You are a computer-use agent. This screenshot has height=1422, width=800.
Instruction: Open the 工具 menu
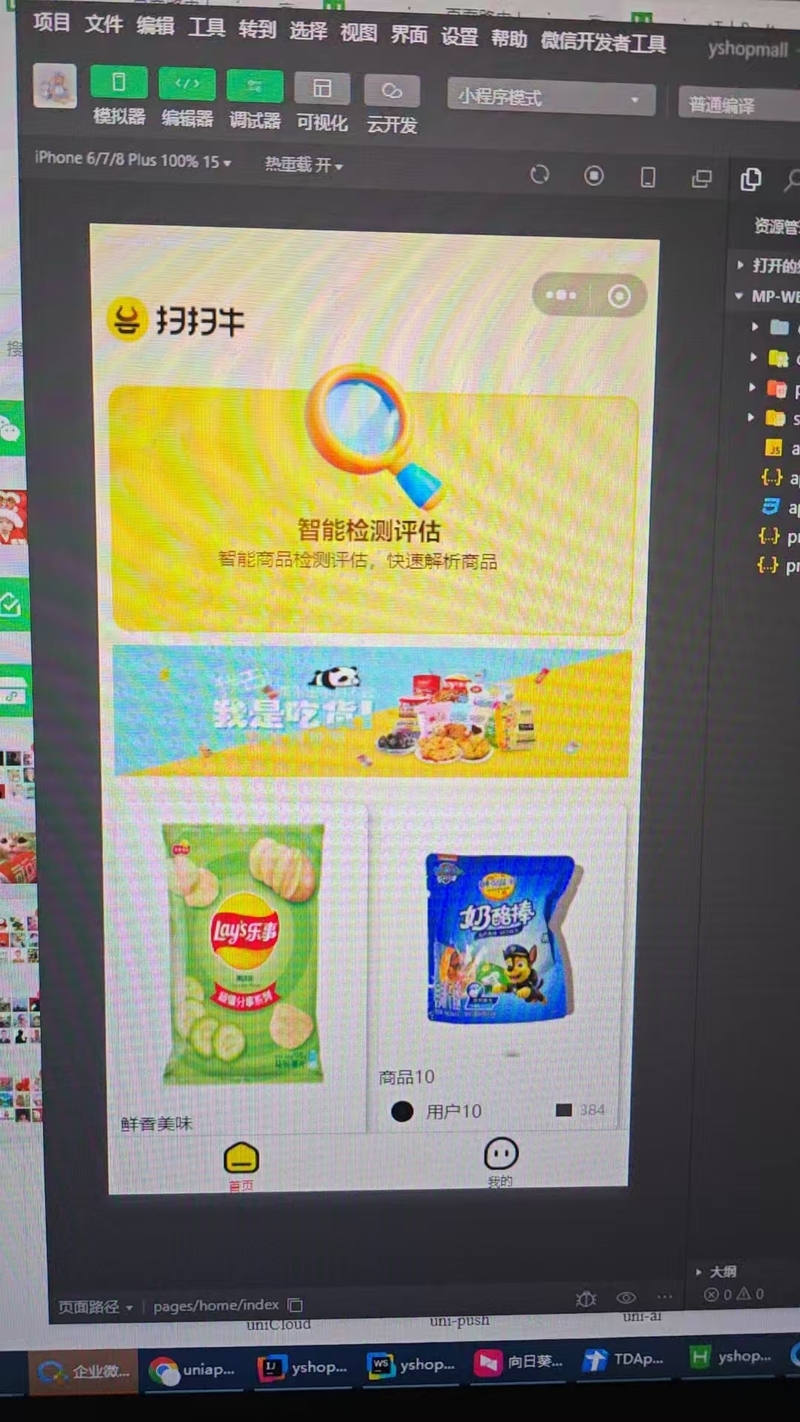tap(206, 26)
